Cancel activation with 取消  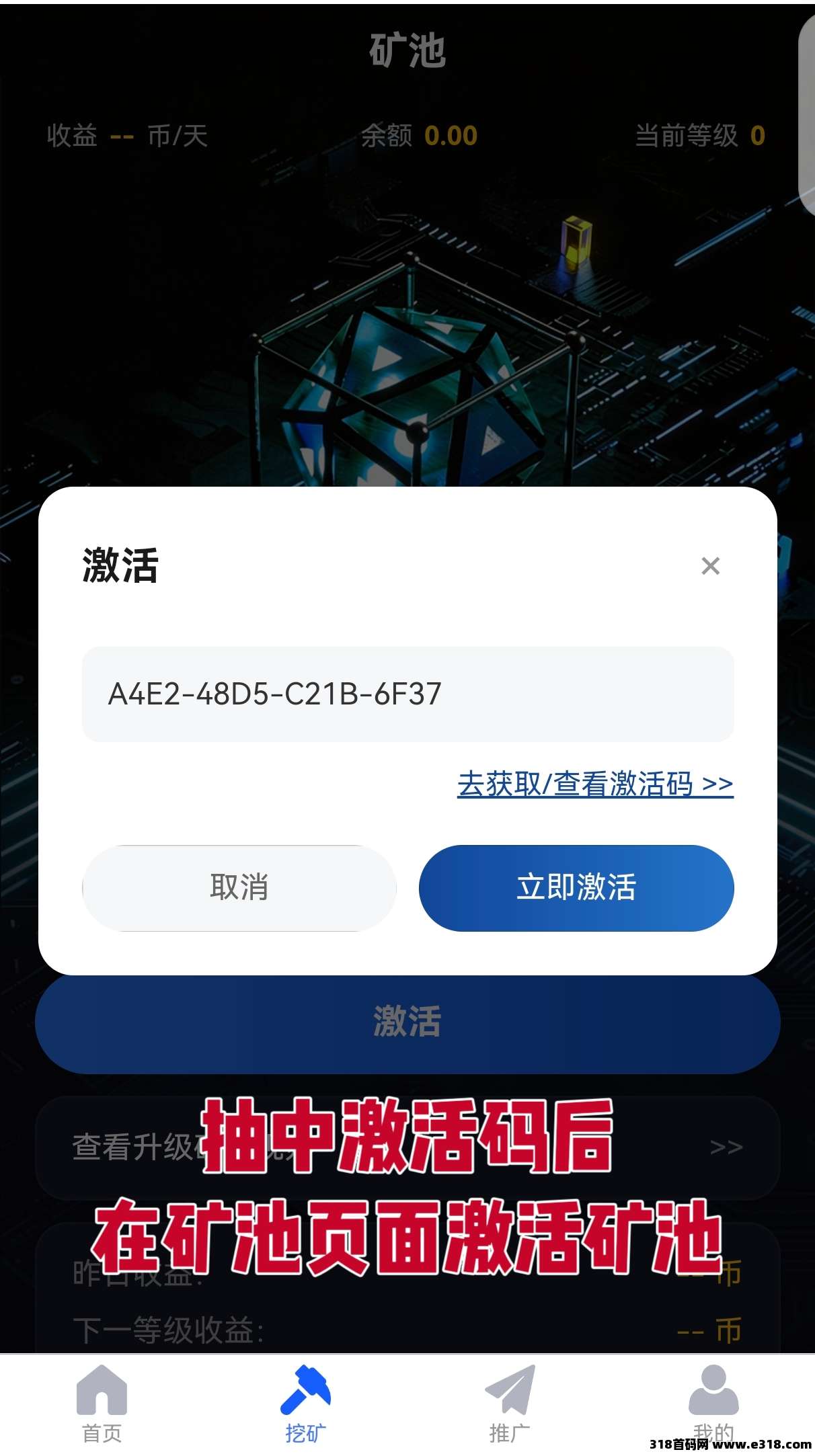point(239,888)
